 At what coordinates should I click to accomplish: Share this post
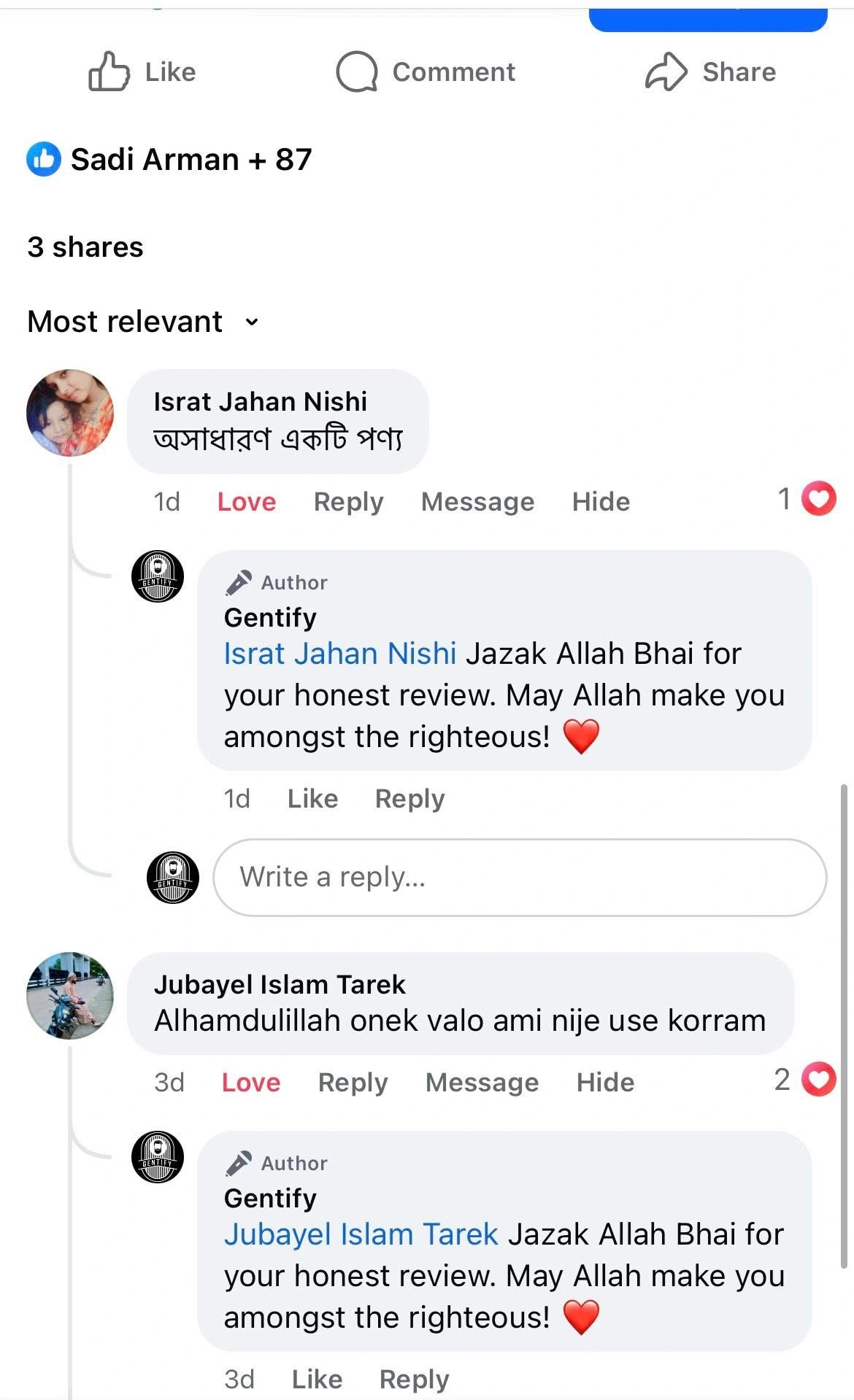pos(710,71)
